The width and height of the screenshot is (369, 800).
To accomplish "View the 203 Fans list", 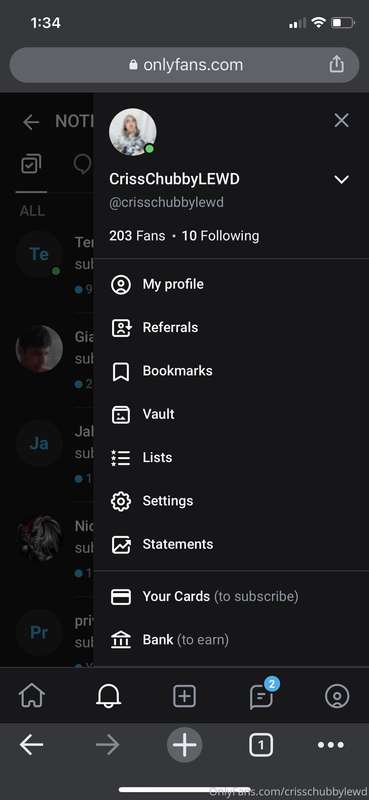I will coord(137,236).
